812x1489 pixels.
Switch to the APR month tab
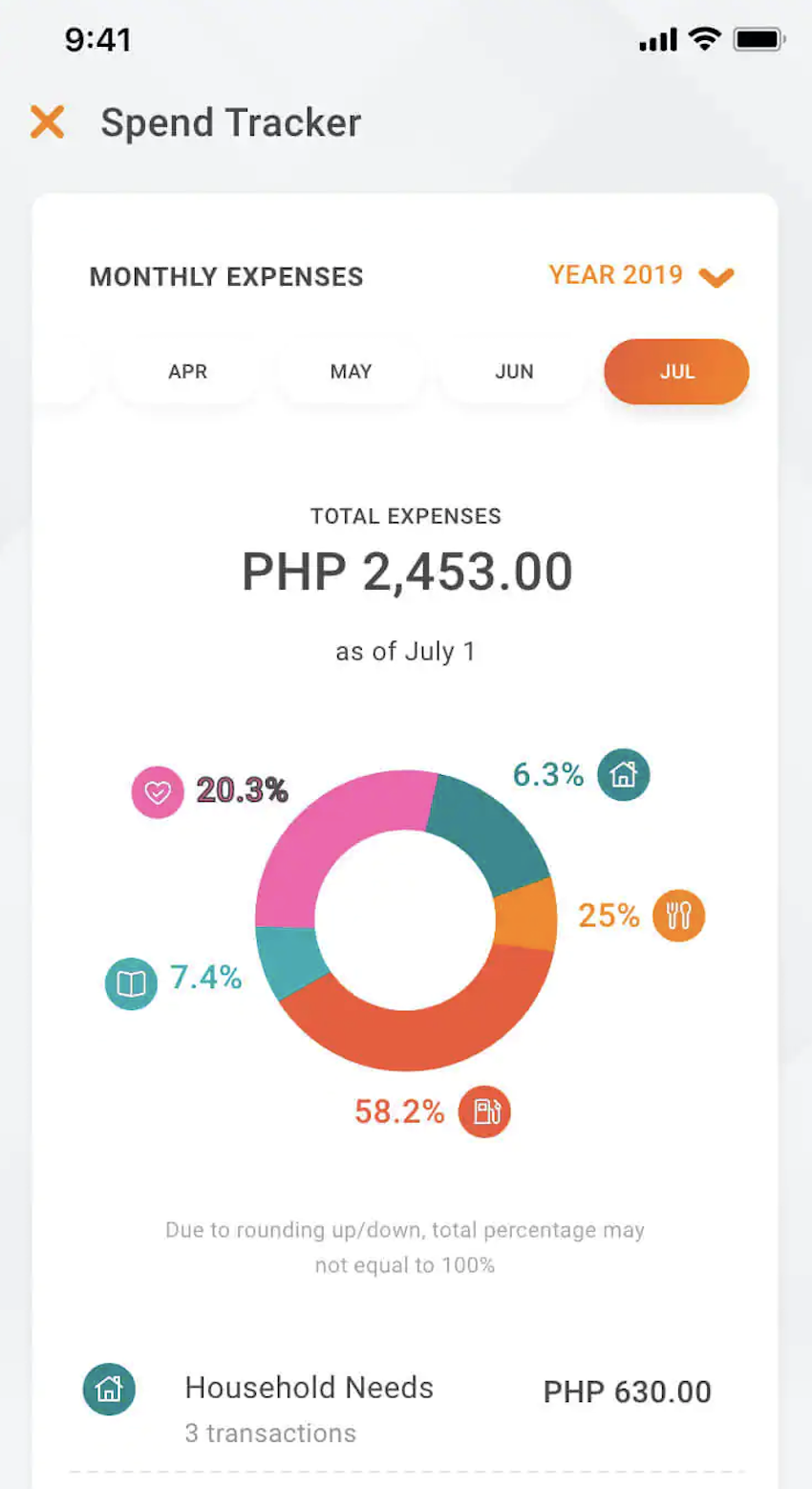pyautogui.click(x=187, y=372)
